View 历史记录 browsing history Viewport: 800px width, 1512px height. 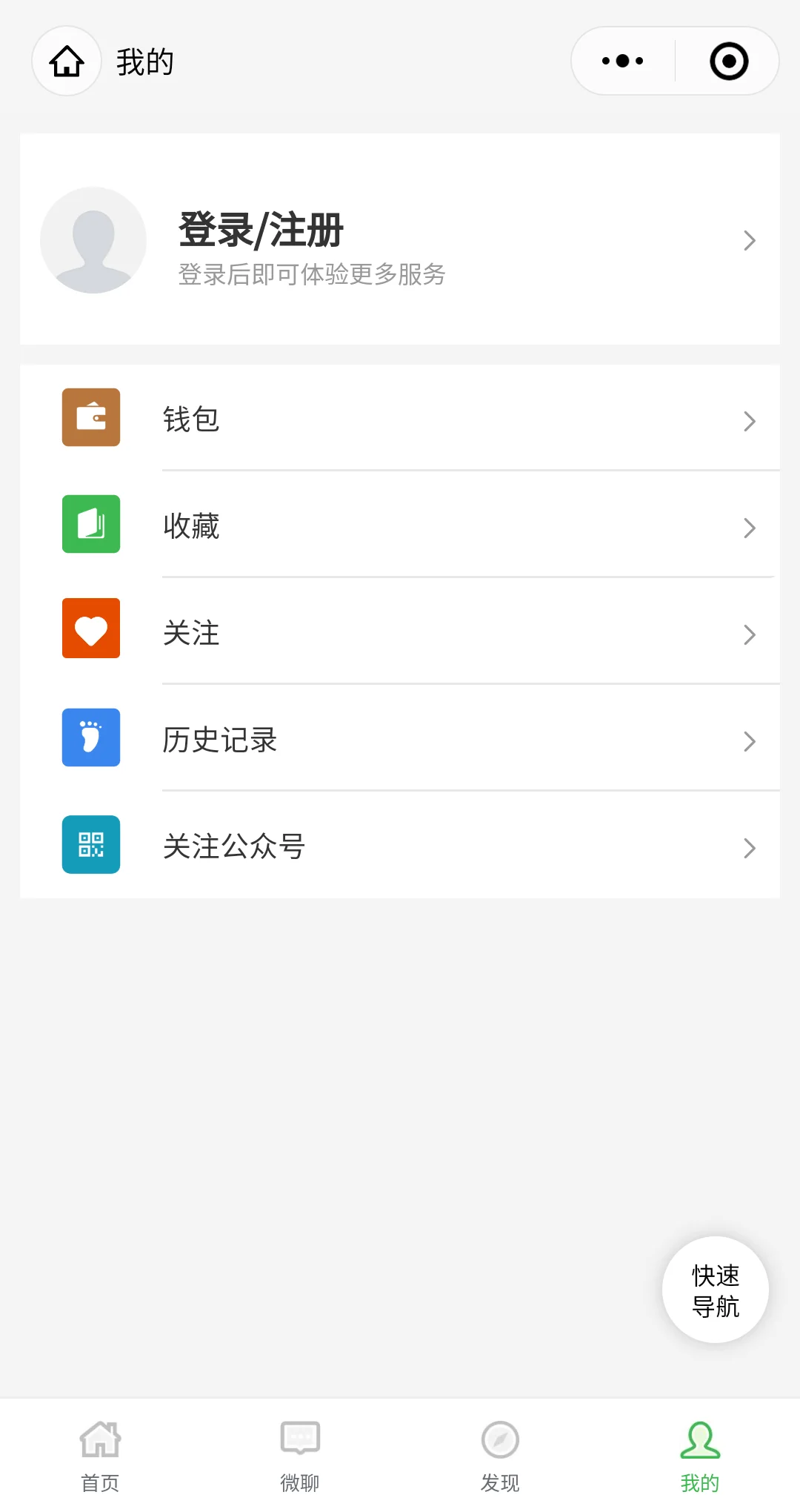coord(400,739)
